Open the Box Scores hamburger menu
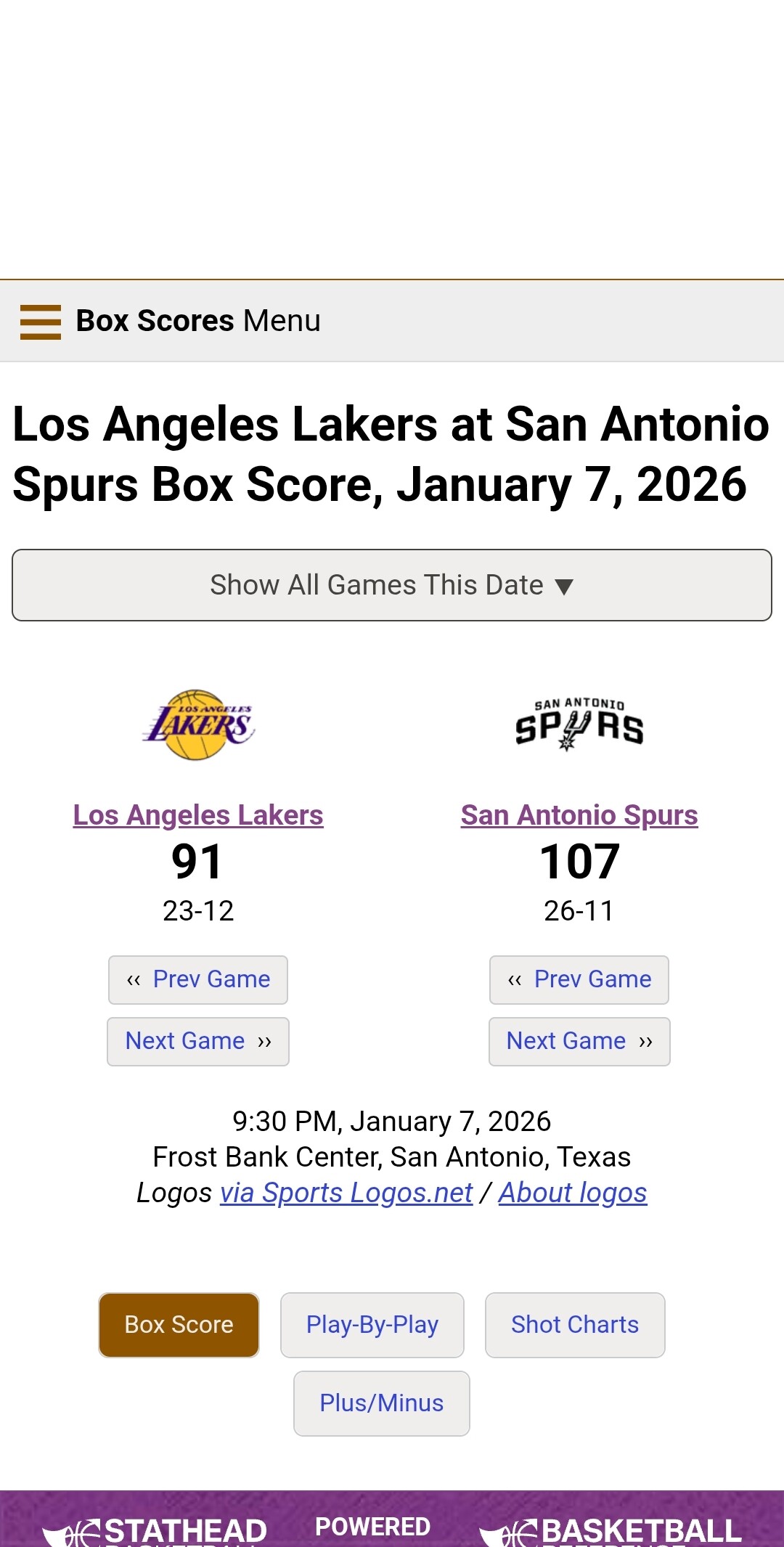This screenshot has width=784, height=1547. pyautogui.click(x=41, y=322)
